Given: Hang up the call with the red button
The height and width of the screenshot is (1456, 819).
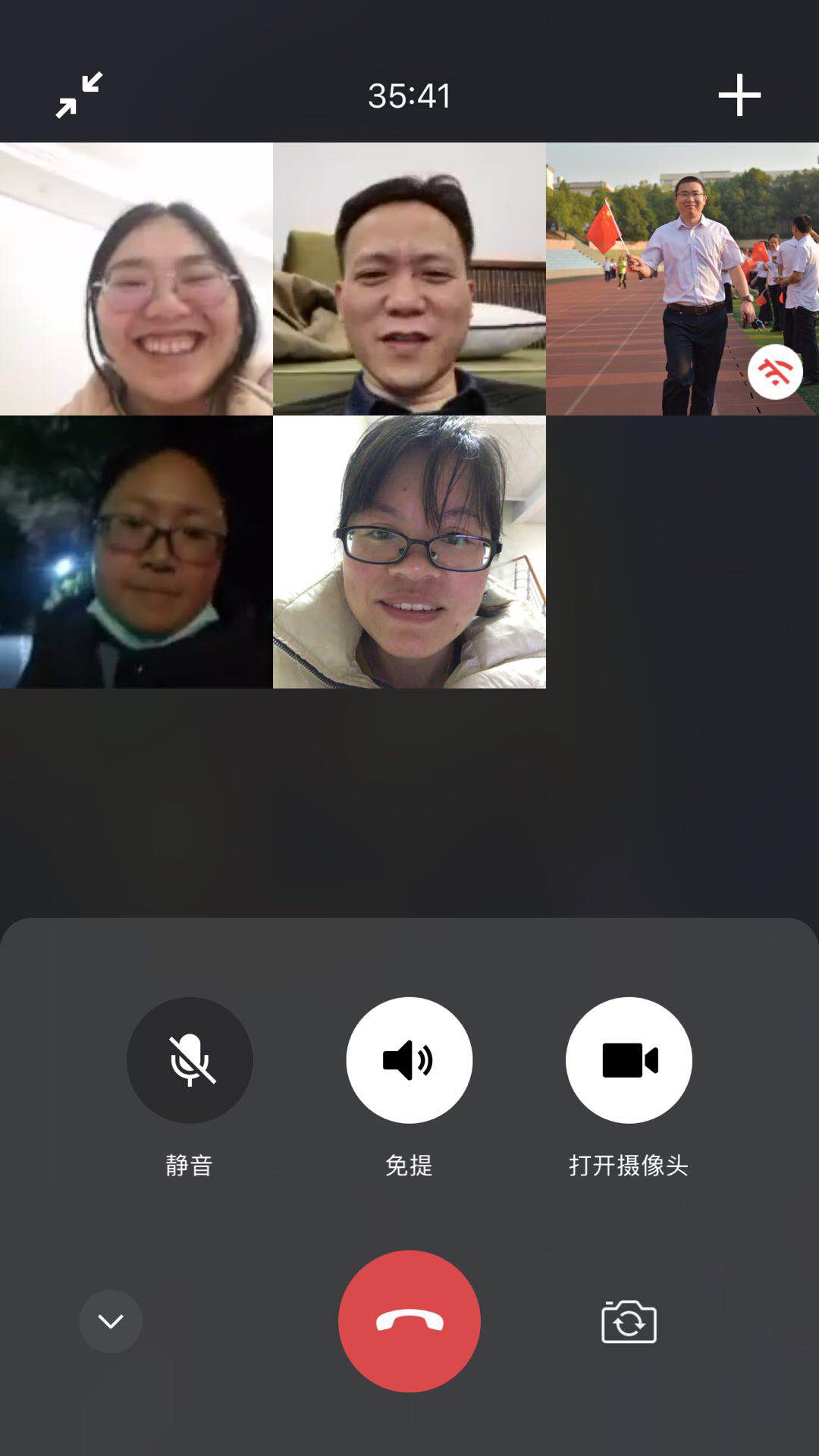Looking at the screenshot, I should (409, 1321).
